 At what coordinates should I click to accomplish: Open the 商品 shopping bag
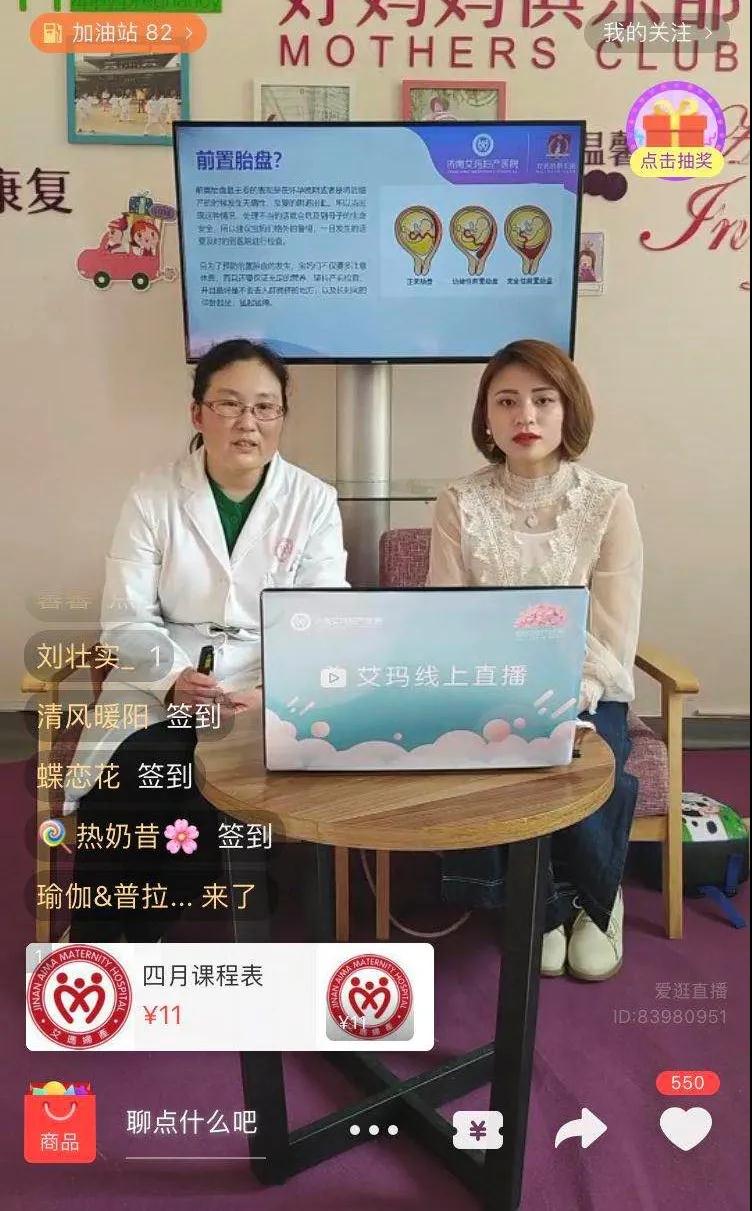click(60, 1124)
